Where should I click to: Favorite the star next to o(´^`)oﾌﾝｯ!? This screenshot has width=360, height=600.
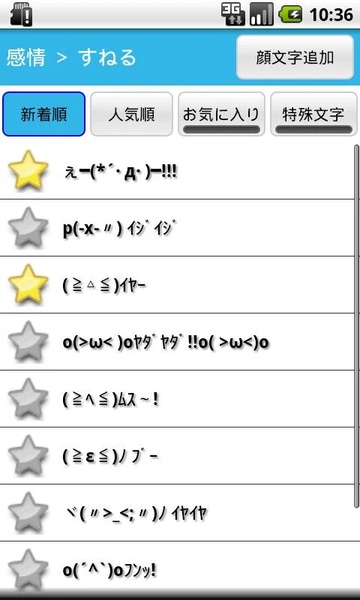coord(28,570)
